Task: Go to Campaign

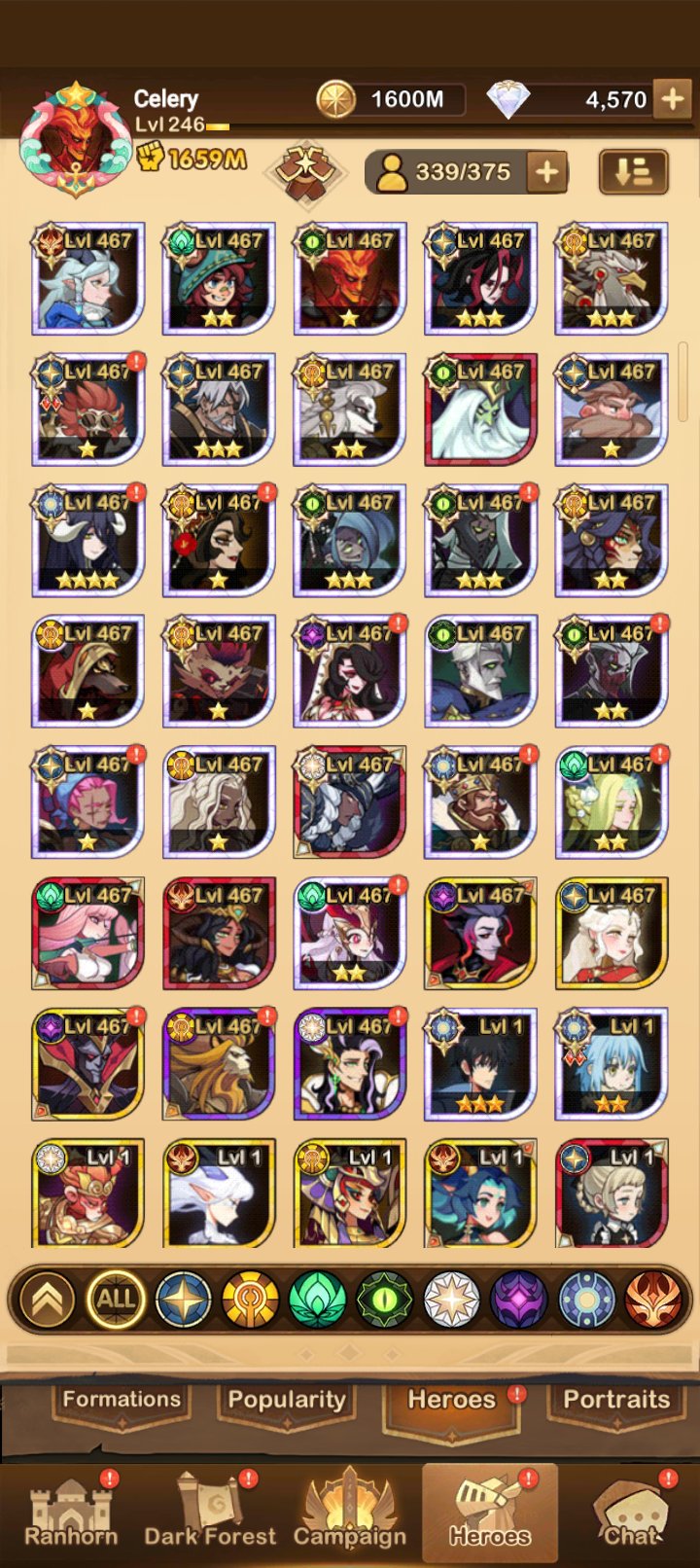Action: 350,1513
